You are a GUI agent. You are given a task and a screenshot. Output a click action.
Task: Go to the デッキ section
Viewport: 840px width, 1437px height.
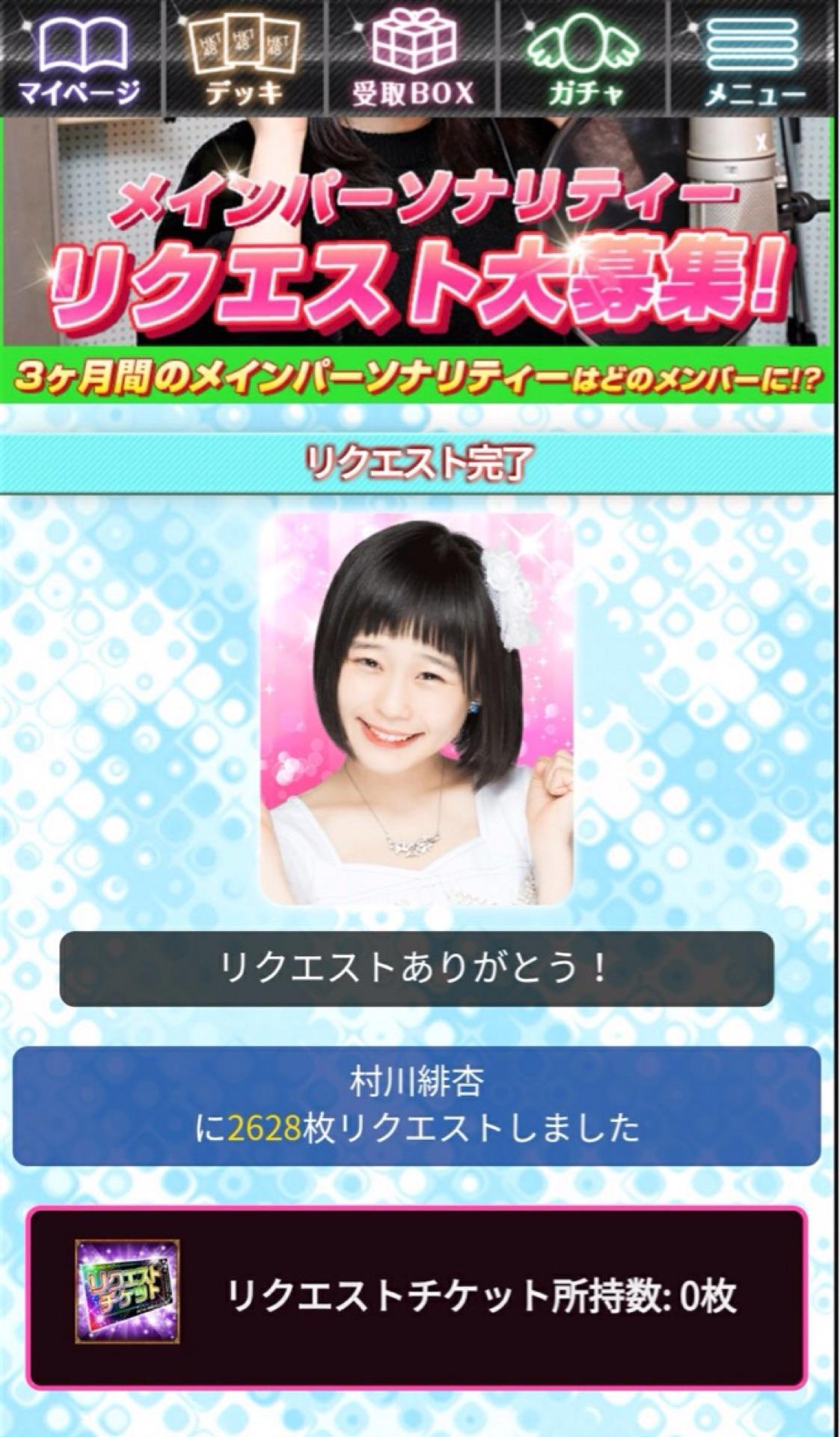pos(245,58)
